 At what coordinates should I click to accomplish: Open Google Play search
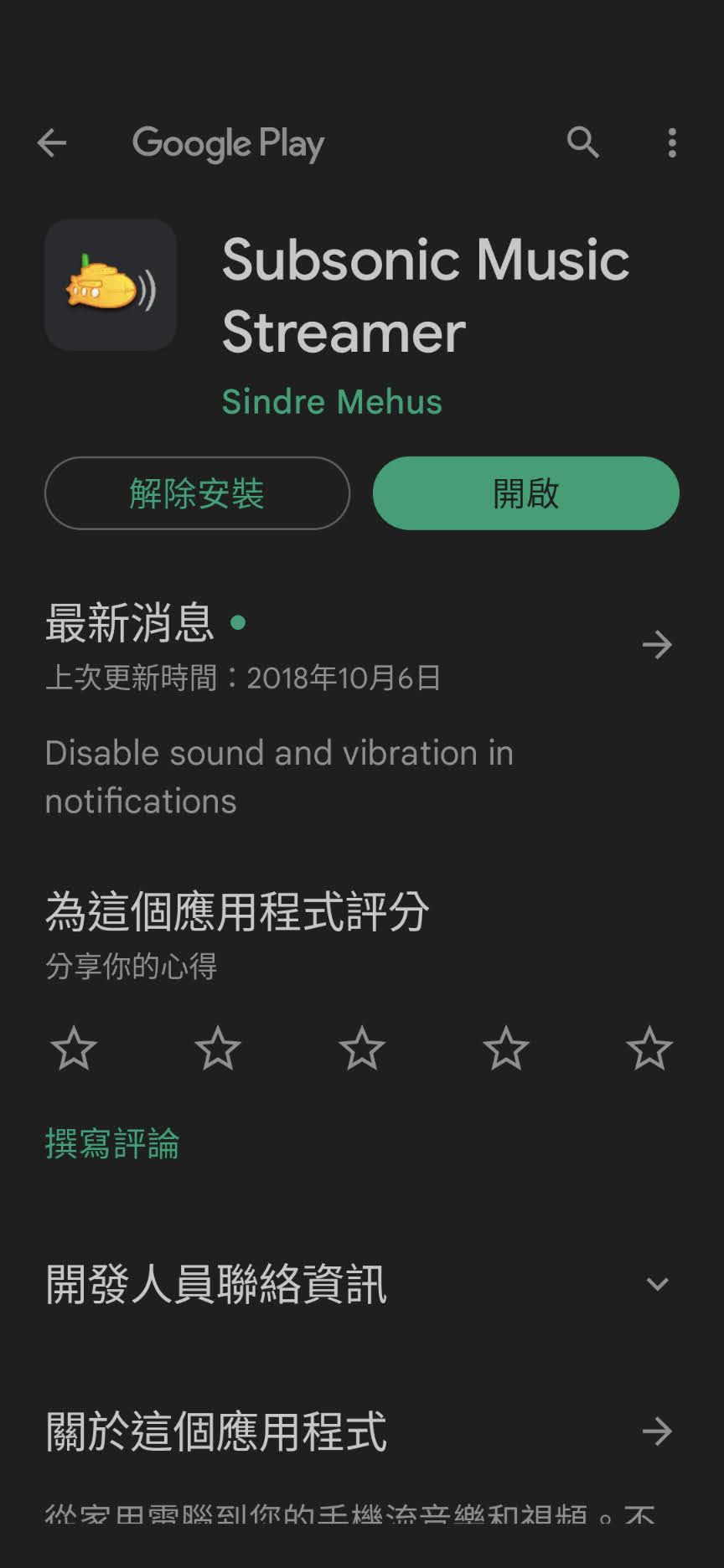point(582,143)
